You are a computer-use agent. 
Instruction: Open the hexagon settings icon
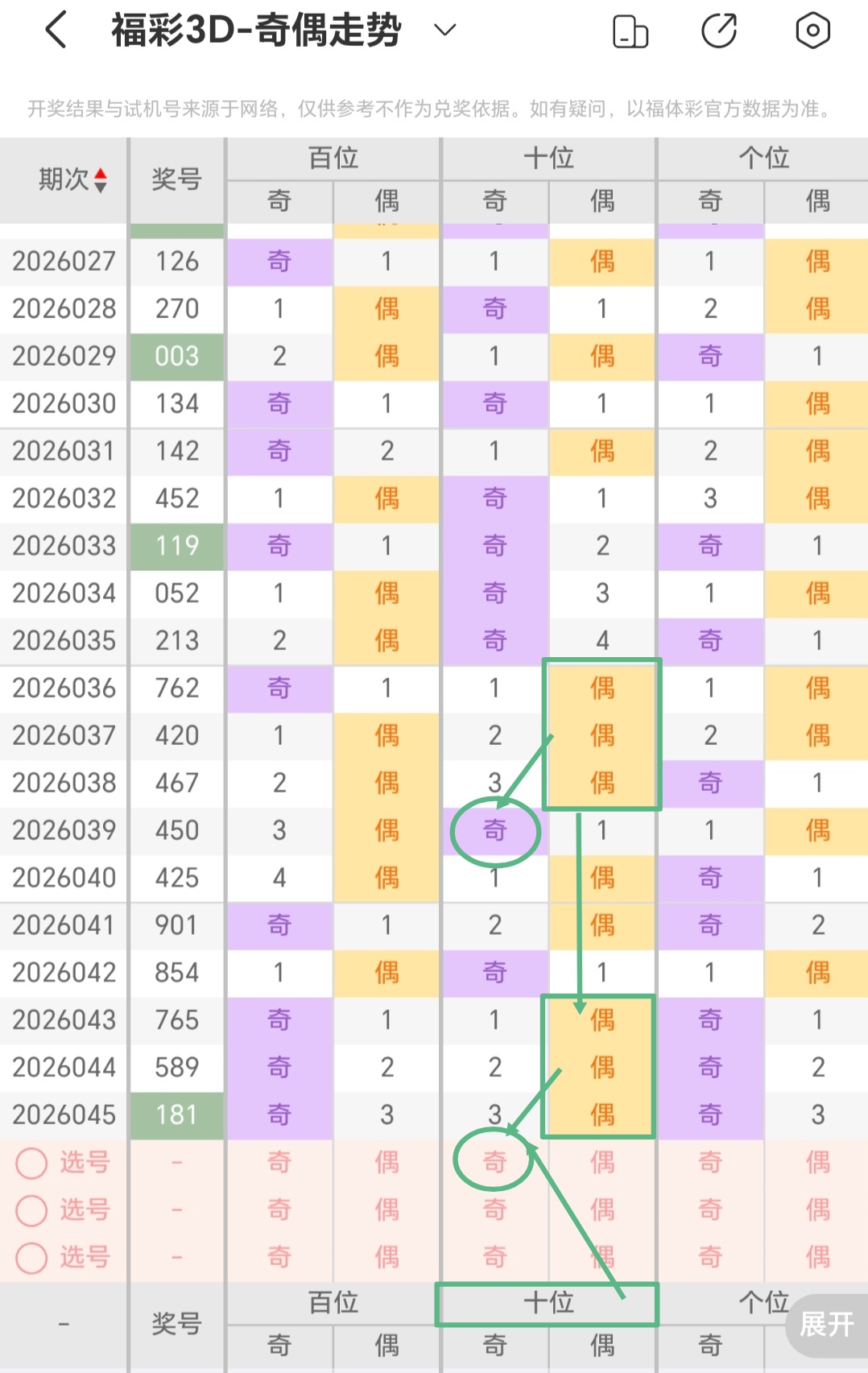tap(812, 31)
